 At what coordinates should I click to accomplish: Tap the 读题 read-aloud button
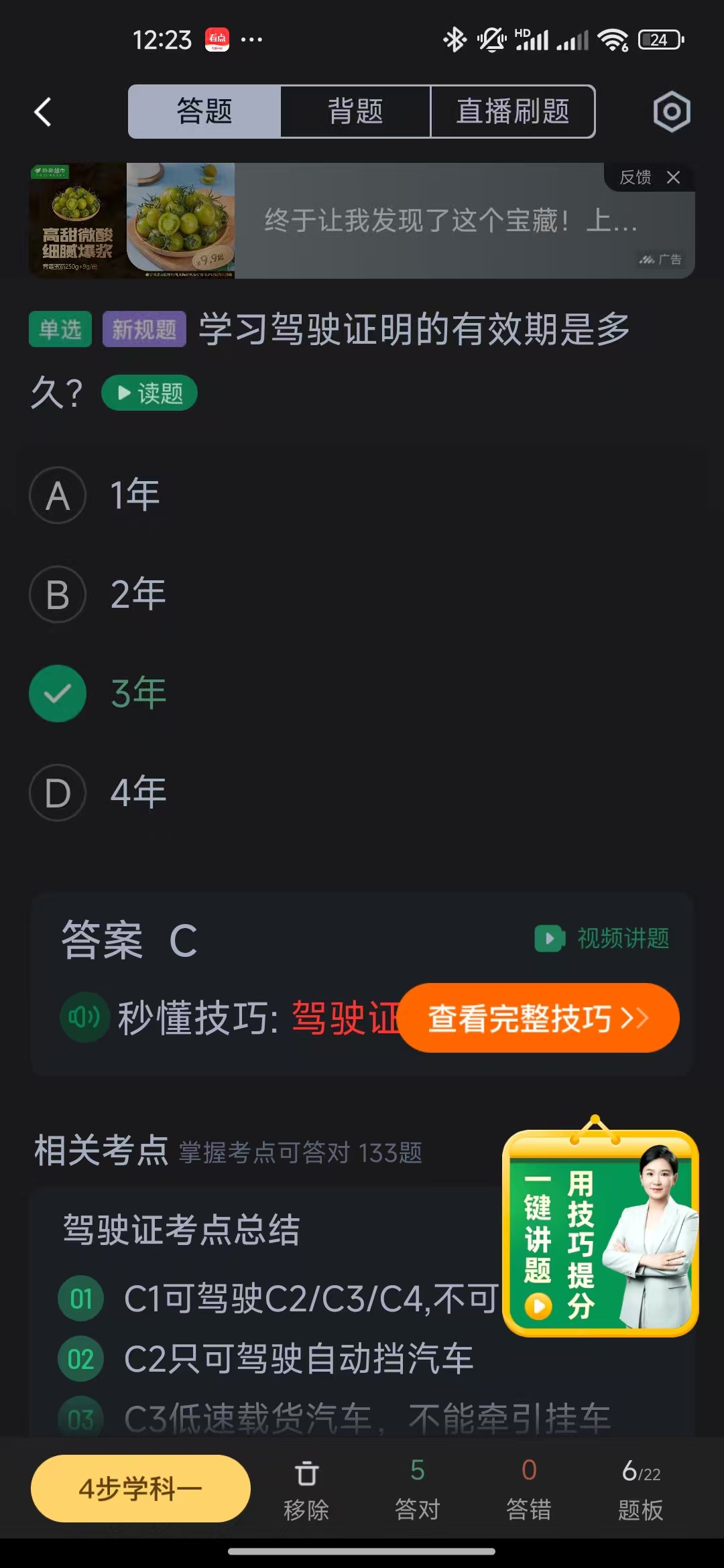click(149, 393)
